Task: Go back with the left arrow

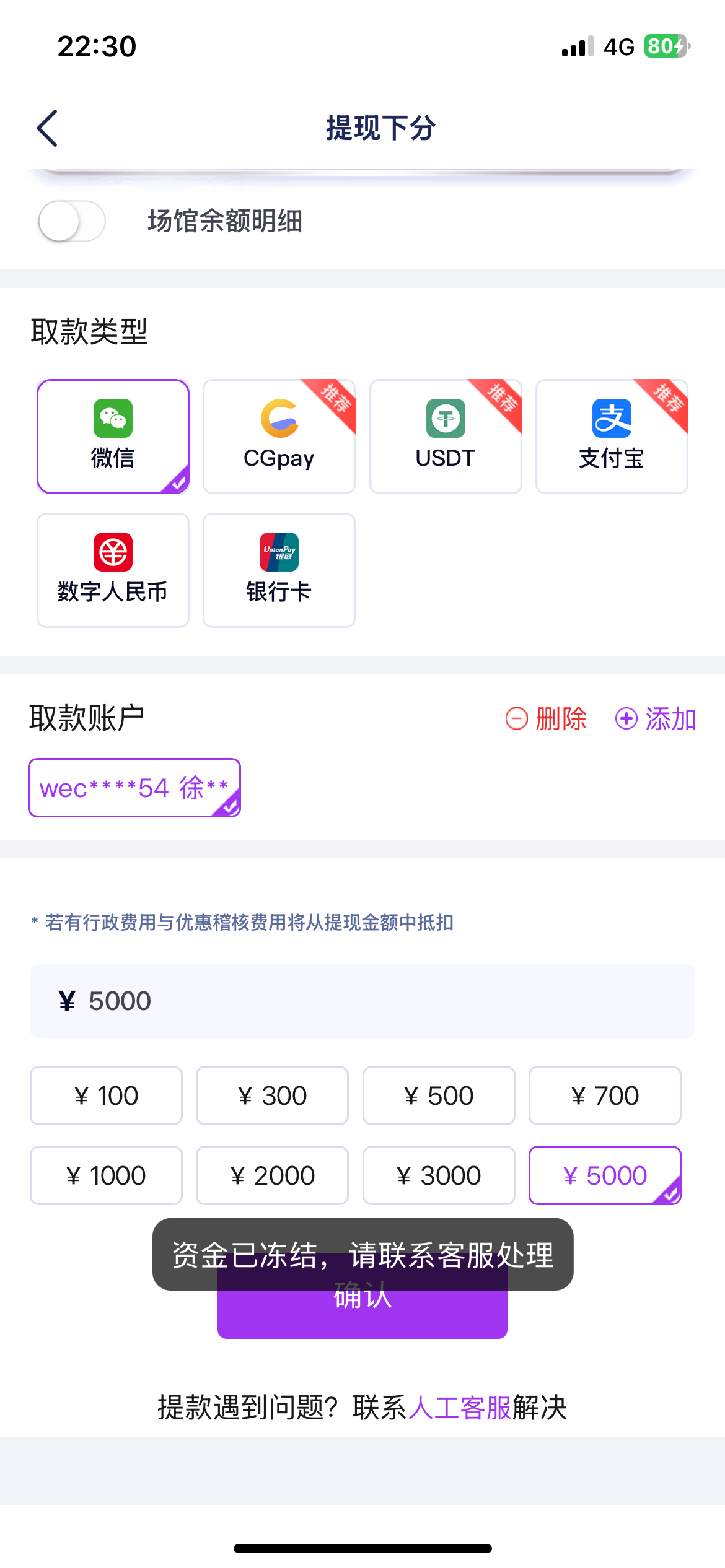Action: point(48,129)
